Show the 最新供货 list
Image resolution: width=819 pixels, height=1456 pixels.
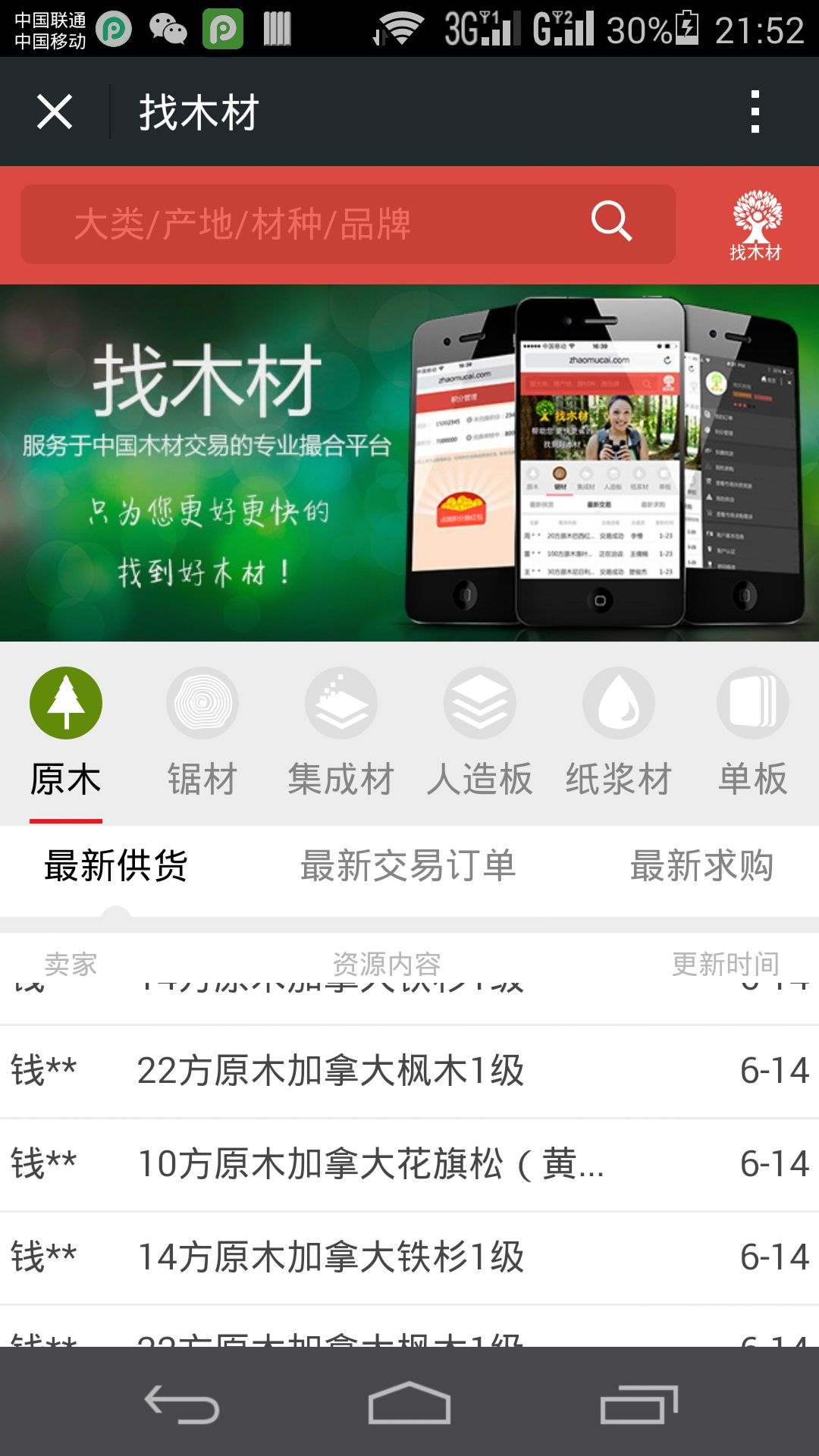(116, 866)
